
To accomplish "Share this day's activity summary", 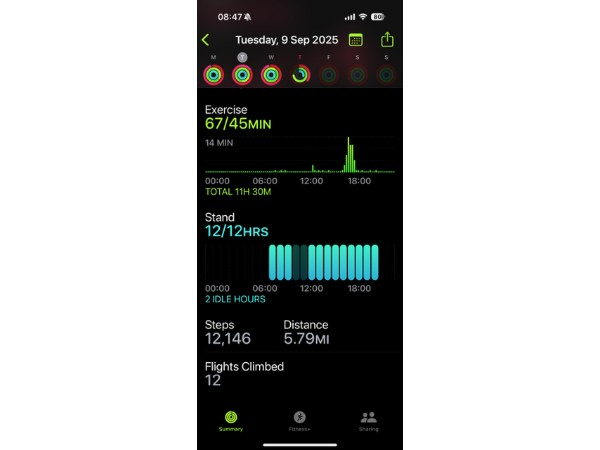I will tap(387, 40).
